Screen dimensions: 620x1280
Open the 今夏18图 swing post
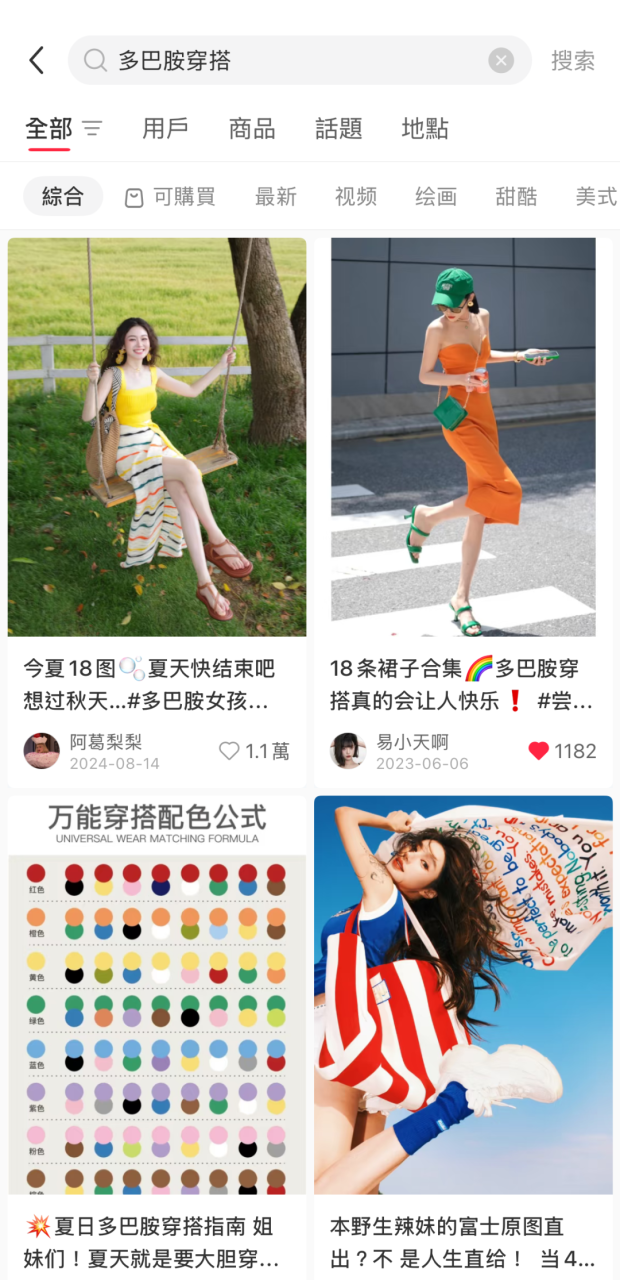click(157, 437)
